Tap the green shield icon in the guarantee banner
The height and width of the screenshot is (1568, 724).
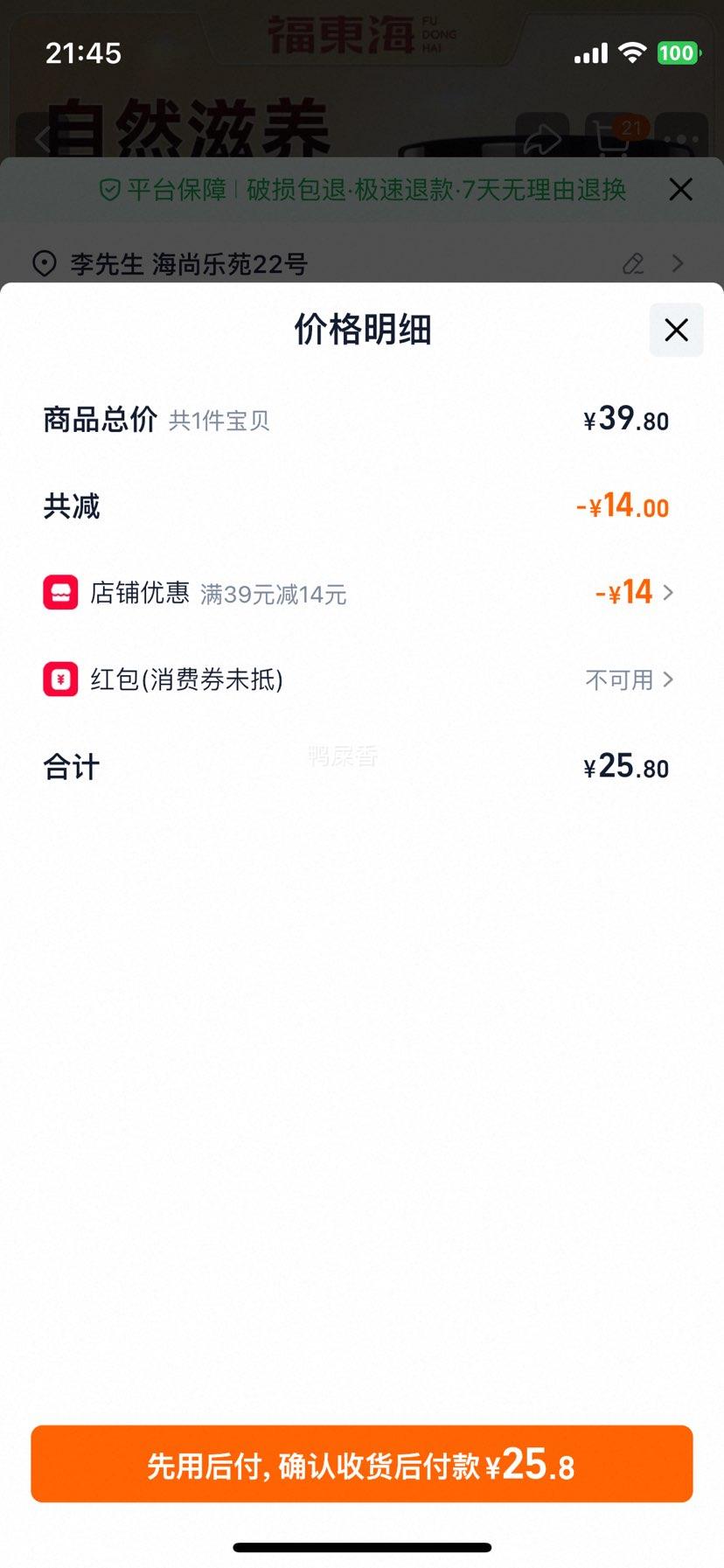(x=108, y=190)
